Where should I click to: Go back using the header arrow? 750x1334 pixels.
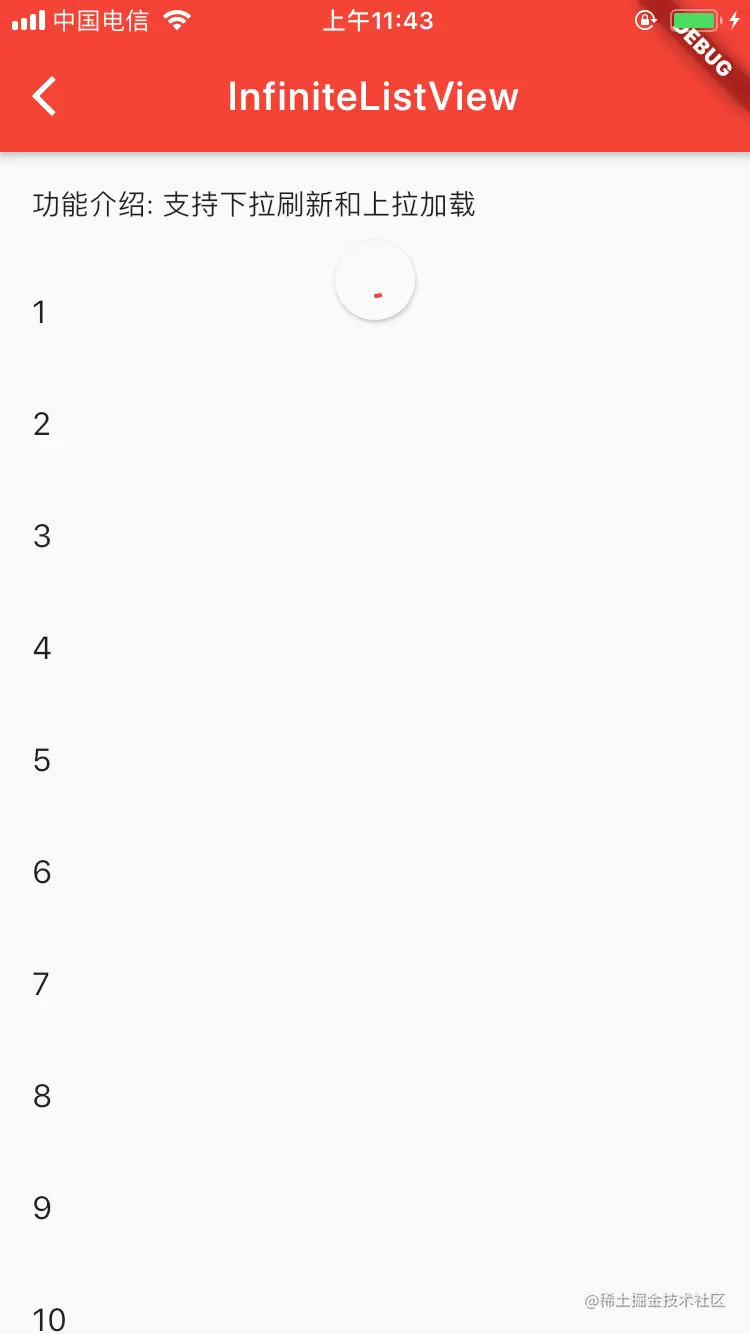[45, 97]
